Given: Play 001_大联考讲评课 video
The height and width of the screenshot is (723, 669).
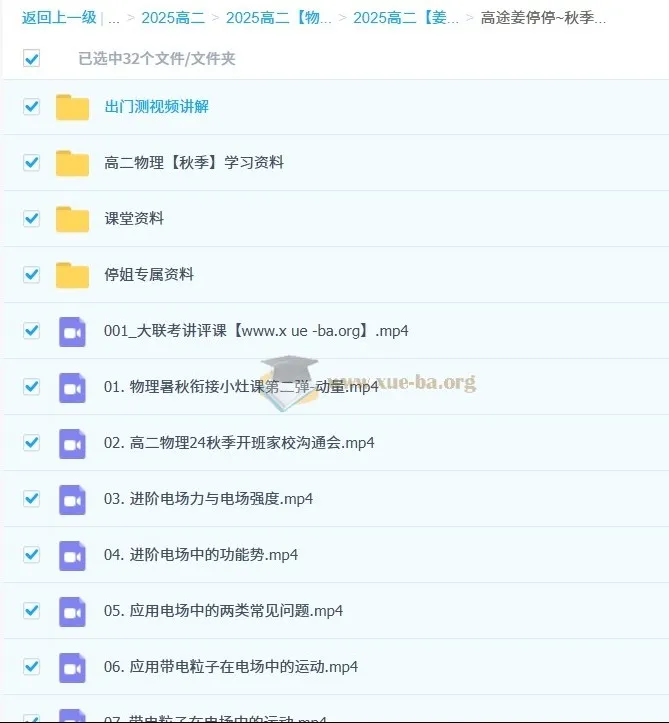Looking at the screenshot, I should (256, 331).
